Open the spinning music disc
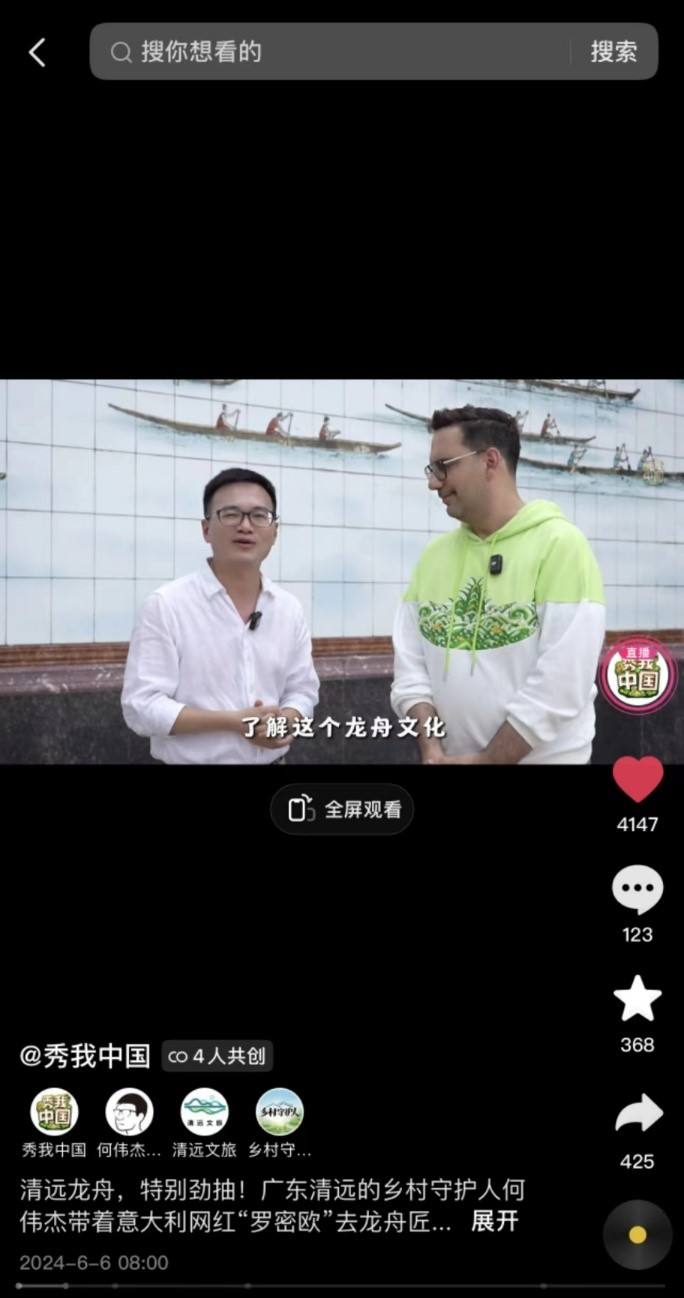The image size is (684, 1298). click(x=637, y=1234)
